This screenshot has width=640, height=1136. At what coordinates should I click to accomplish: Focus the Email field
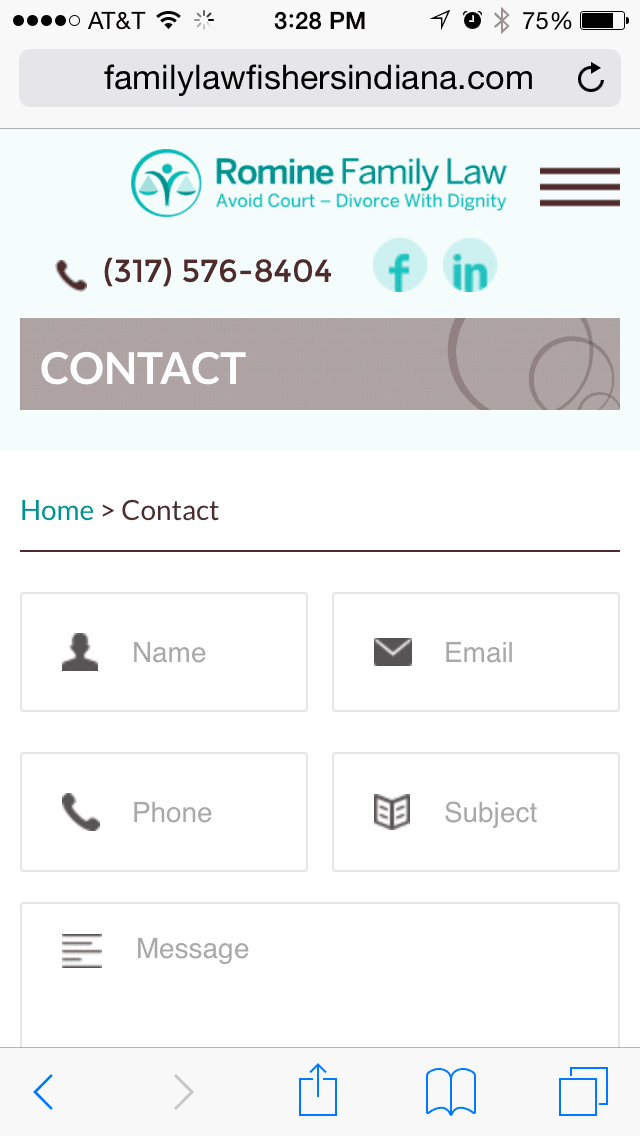(x=475, y=652)
